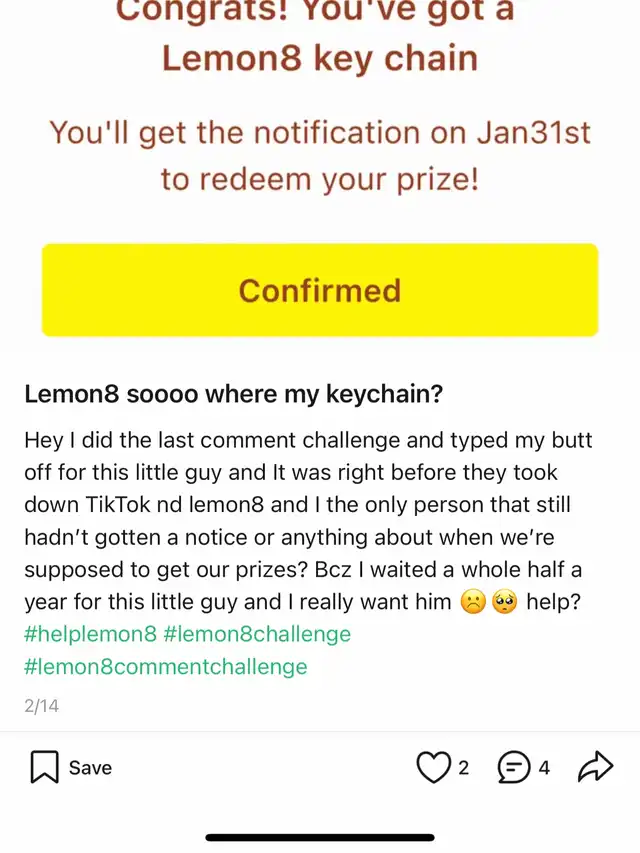
Task: View posts tagged #lemon8commentchallenge
Action: point(165,666)
